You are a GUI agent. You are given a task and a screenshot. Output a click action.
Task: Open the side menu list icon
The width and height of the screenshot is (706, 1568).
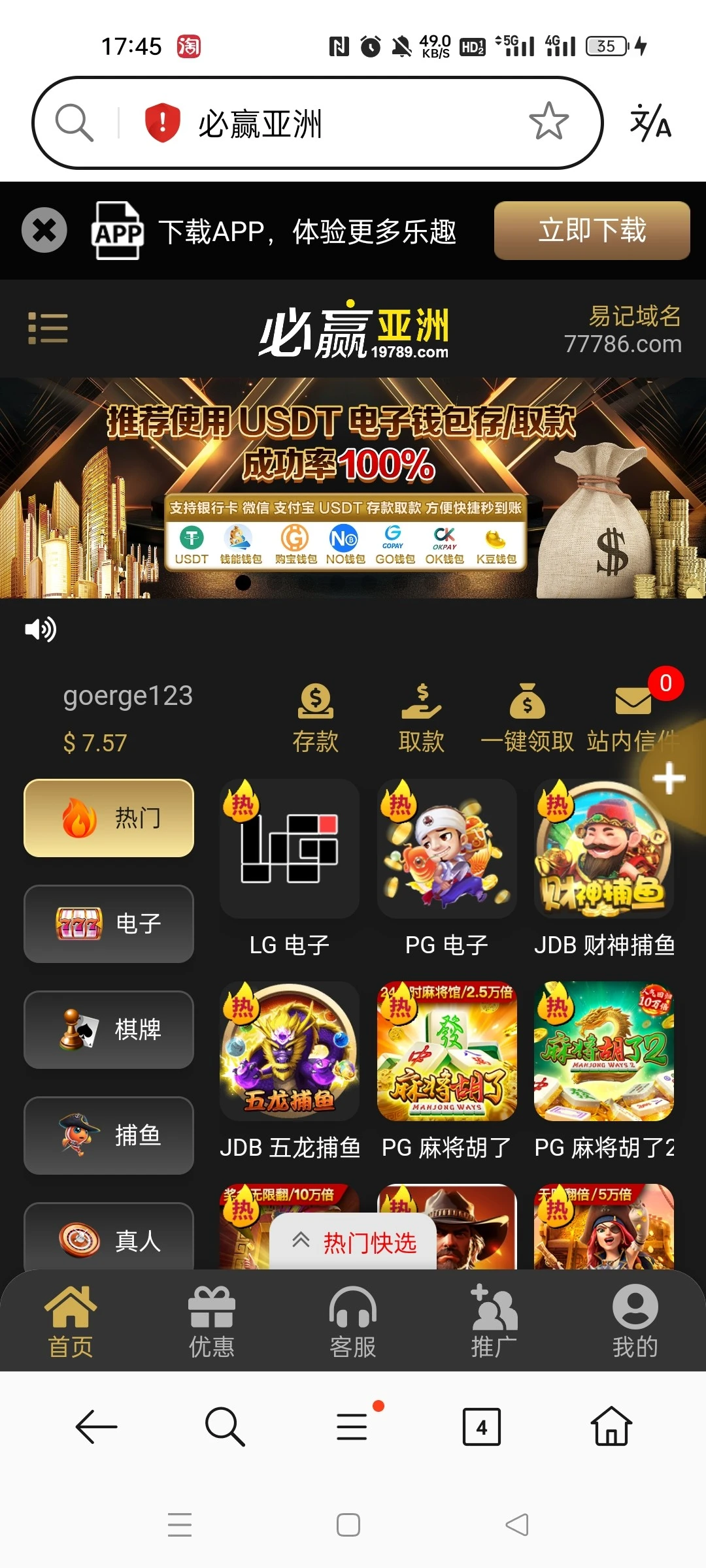click(48, 328)
